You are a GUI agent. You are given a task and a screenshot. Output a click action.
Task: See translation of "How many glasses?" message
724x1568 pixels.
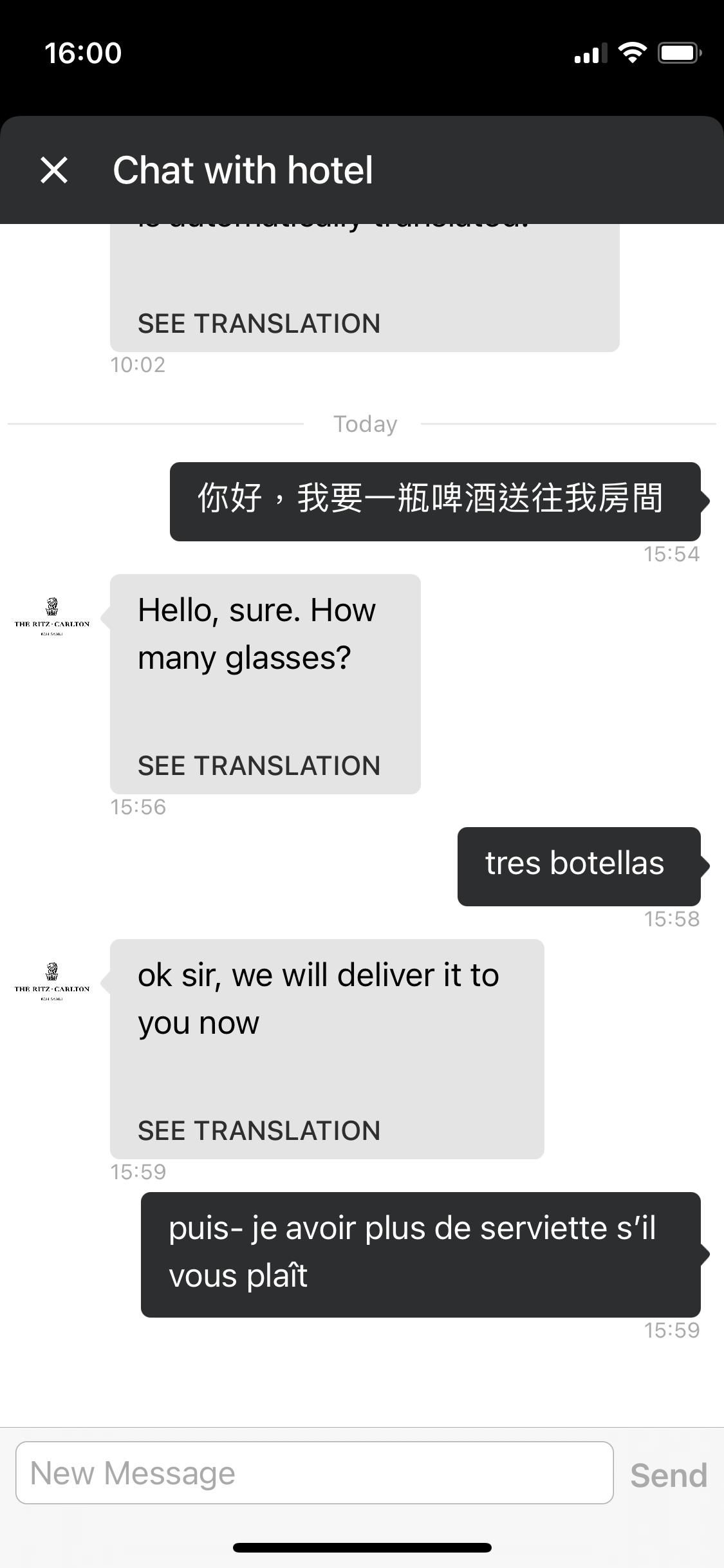[259, 765]
